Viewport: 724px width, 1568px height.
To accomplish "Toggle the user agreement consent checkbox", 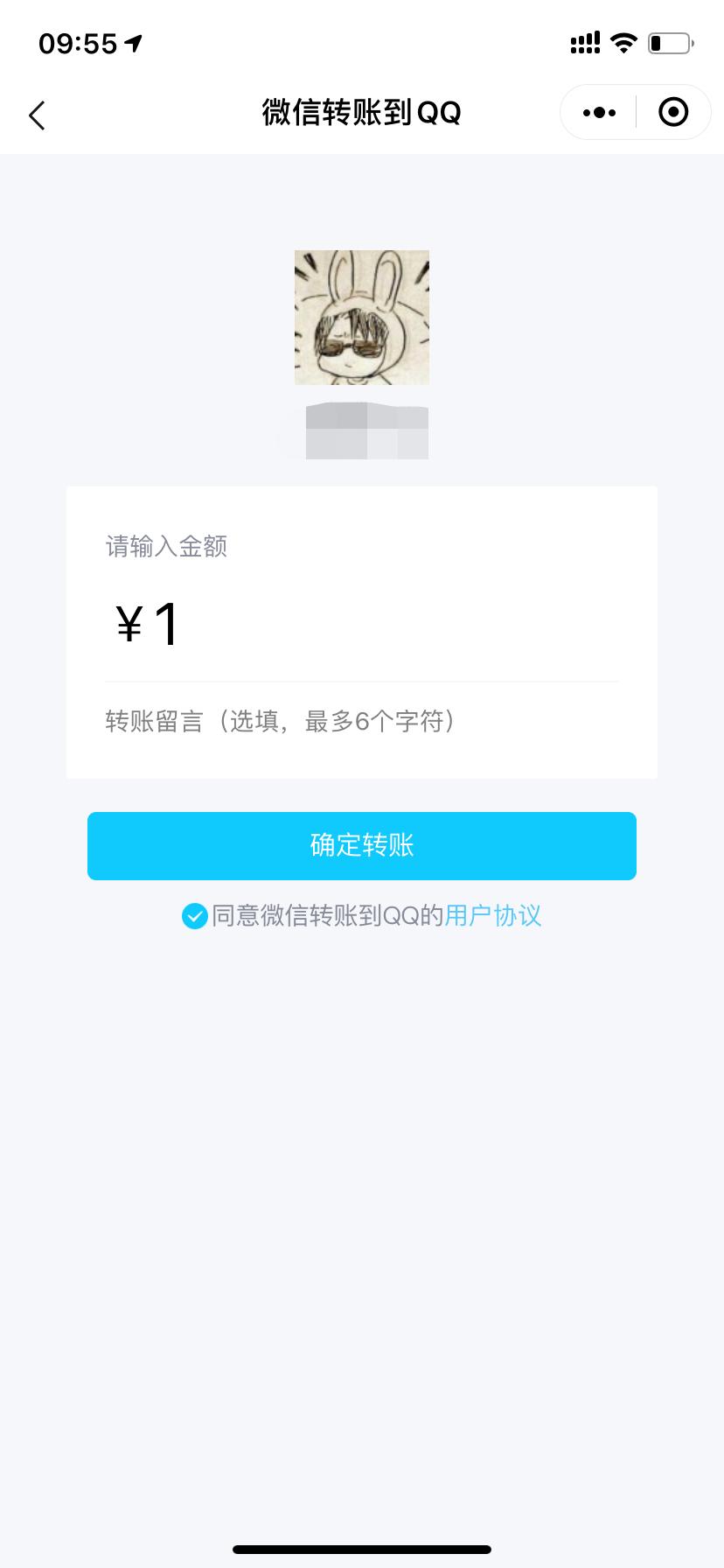I will (194, 916).
